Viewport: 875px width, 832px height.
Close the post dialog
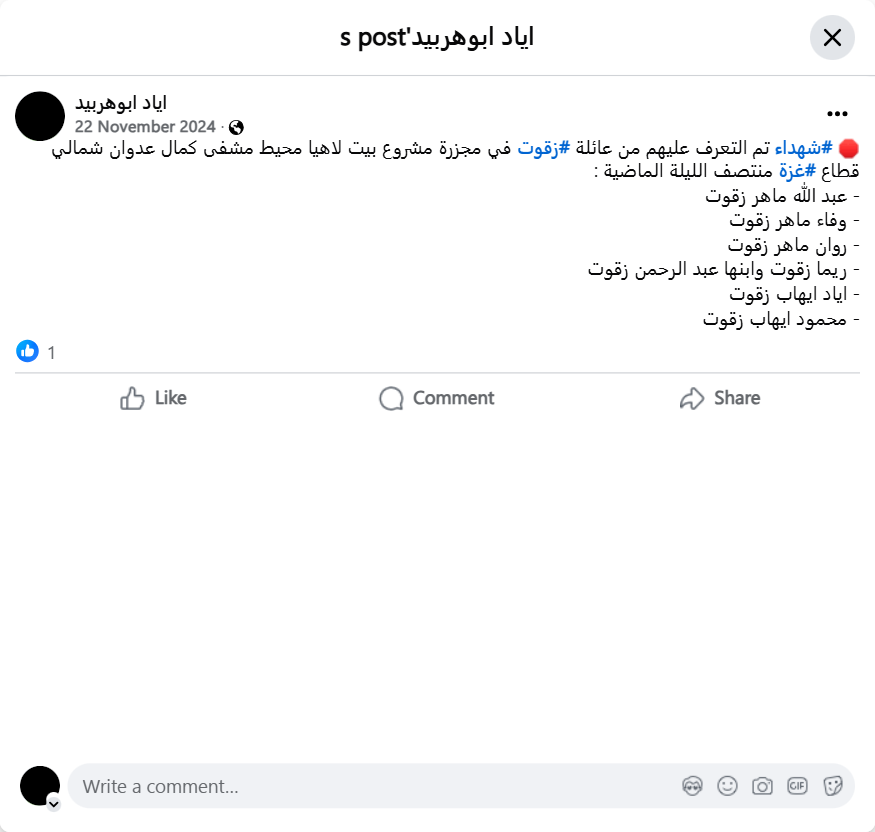point(831,38)
